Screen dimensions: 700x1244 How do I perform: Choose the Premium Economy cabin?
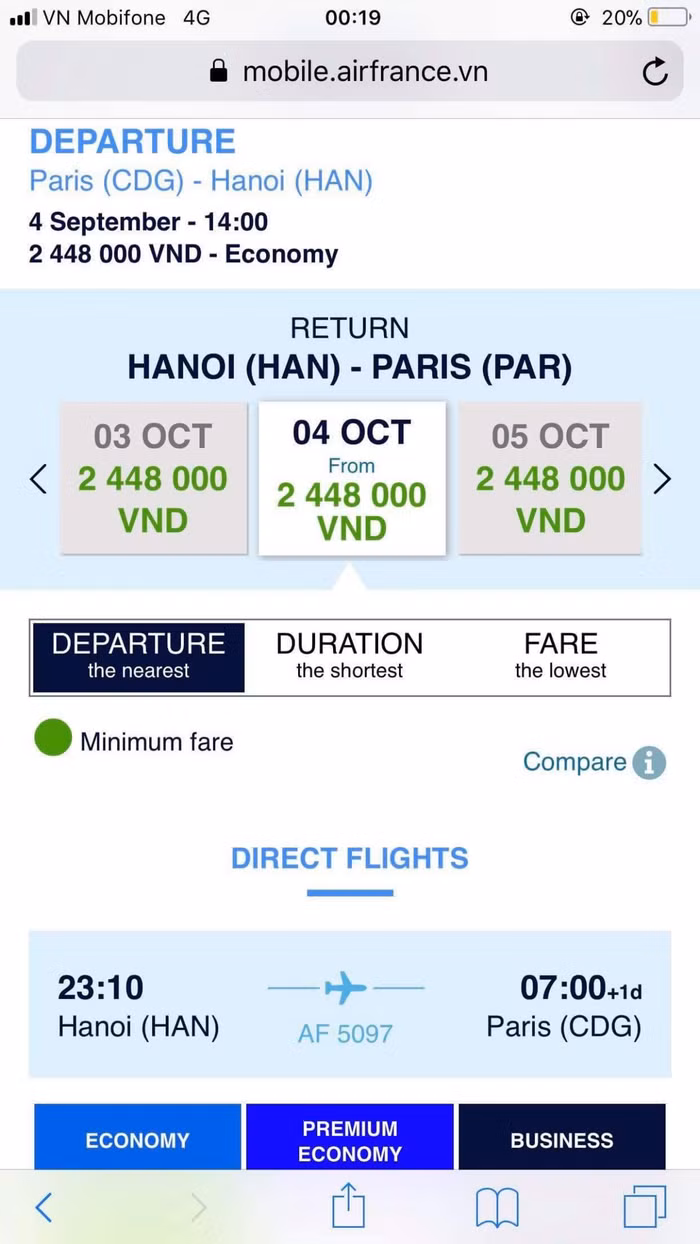click(350, 1139)
